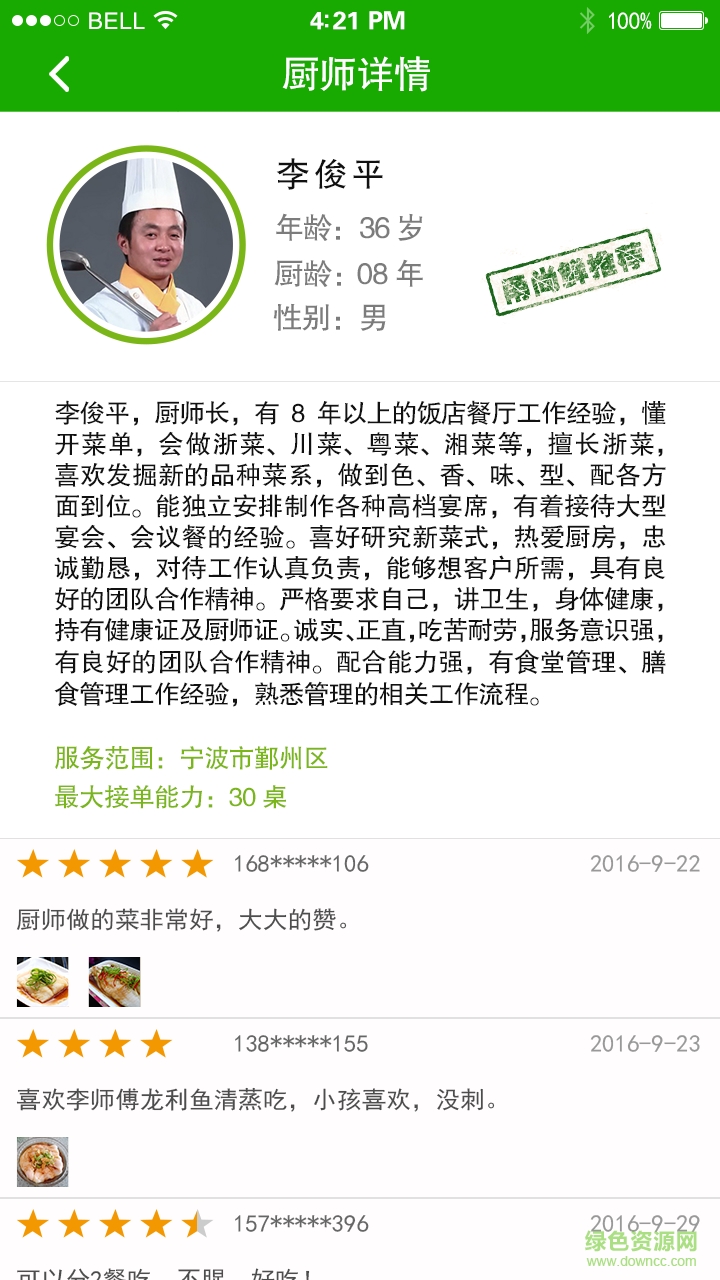The image size is (720, 1280).
Task: View the dish photo in 138*****155's review
Action: [x=43, y=1161]
